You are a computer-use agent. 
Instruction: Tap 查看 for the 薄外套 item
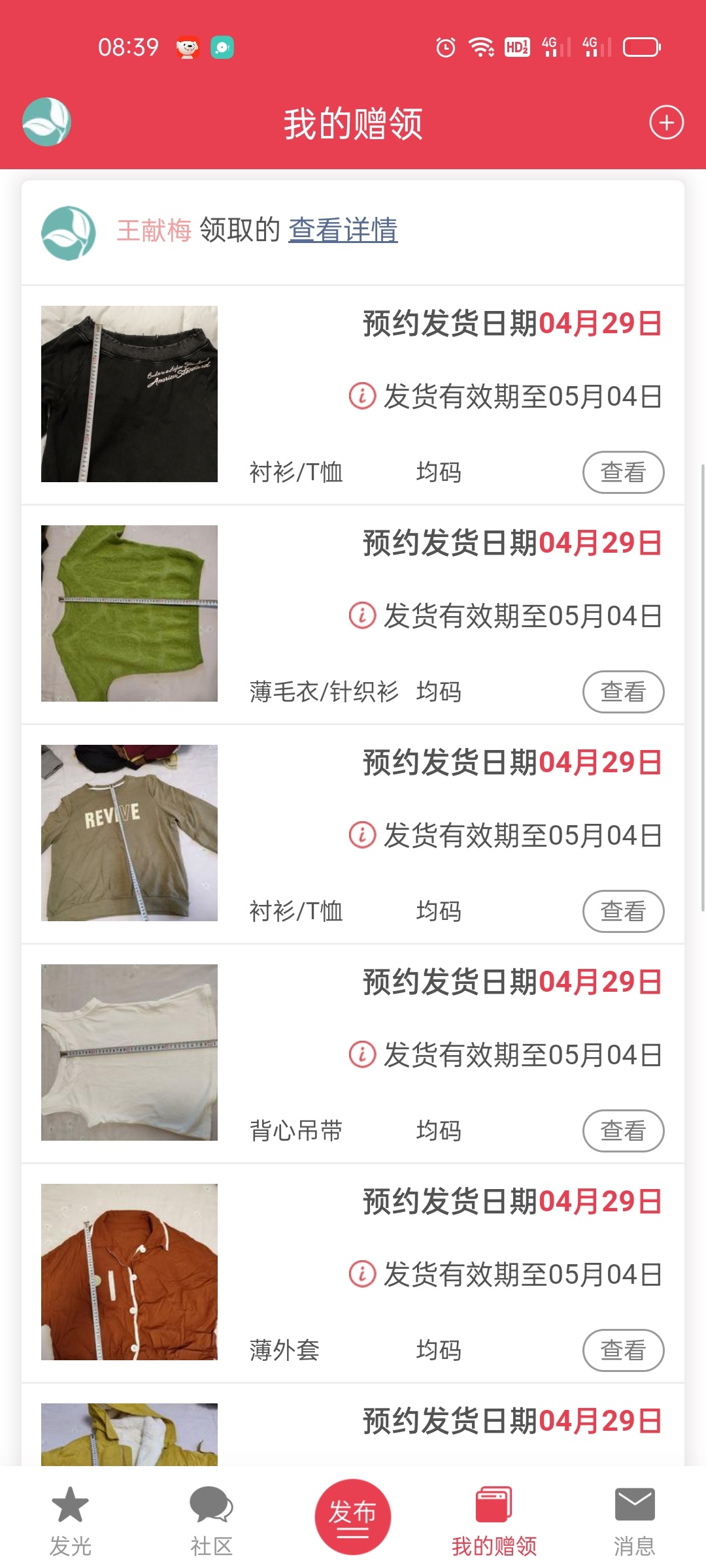pos(623,1350)
